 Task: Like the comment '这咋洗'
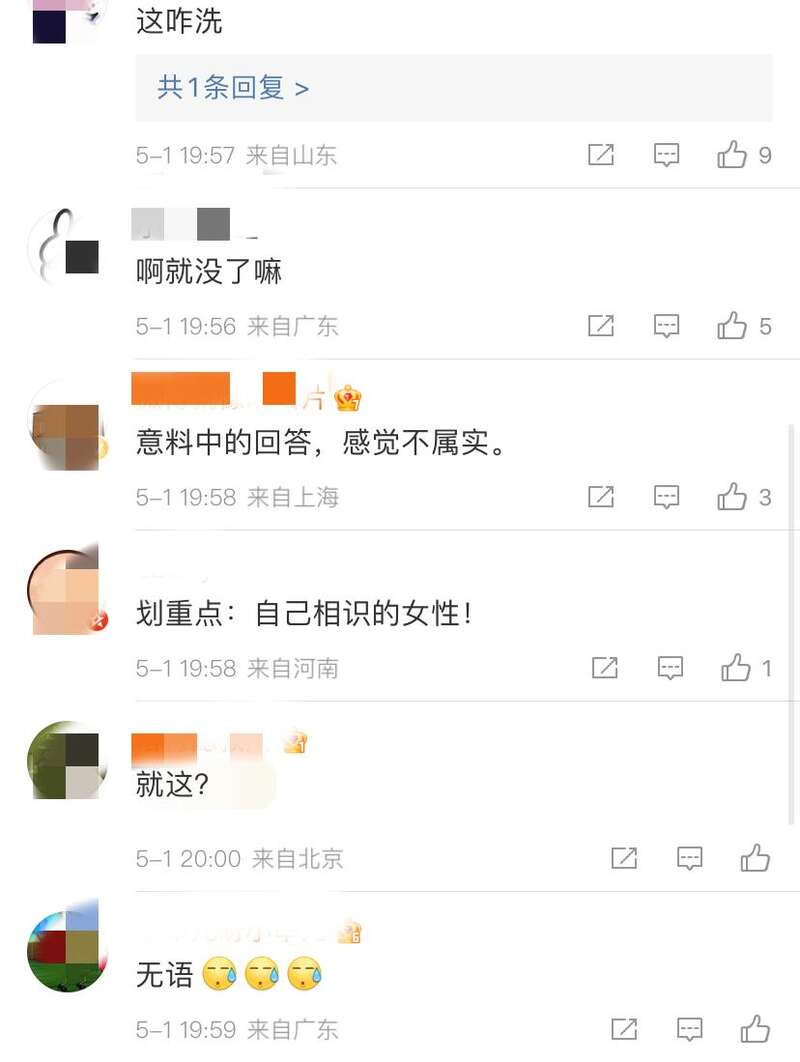733,155
